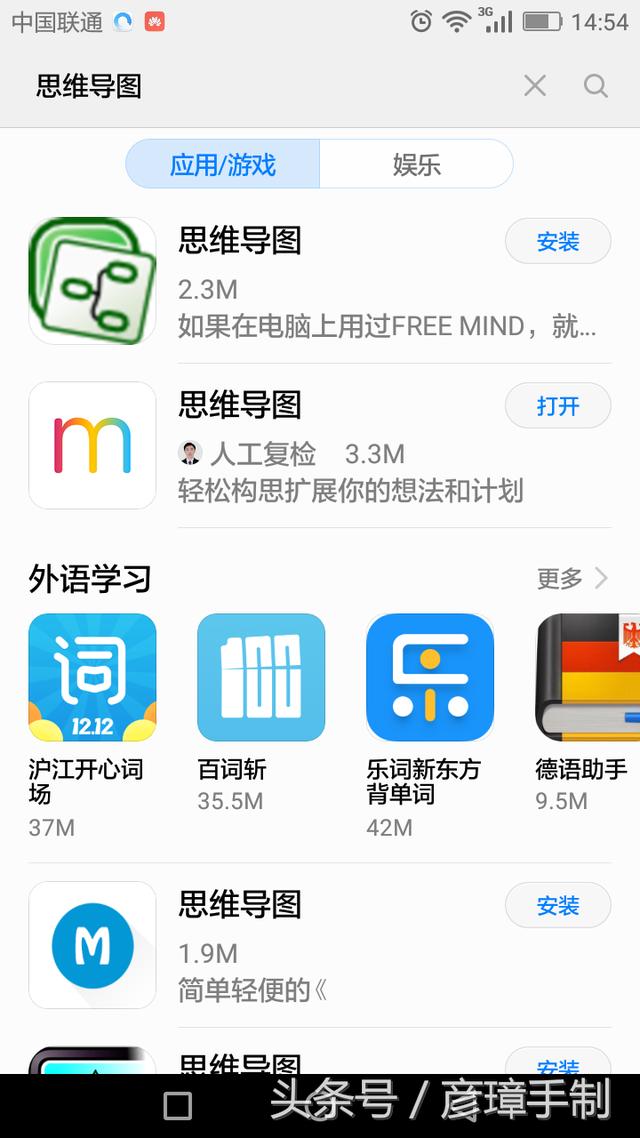The height and width of the screenshot is (1138, 640).
Task: Open the 德语助手 app tile
Action: coord(586,713)
